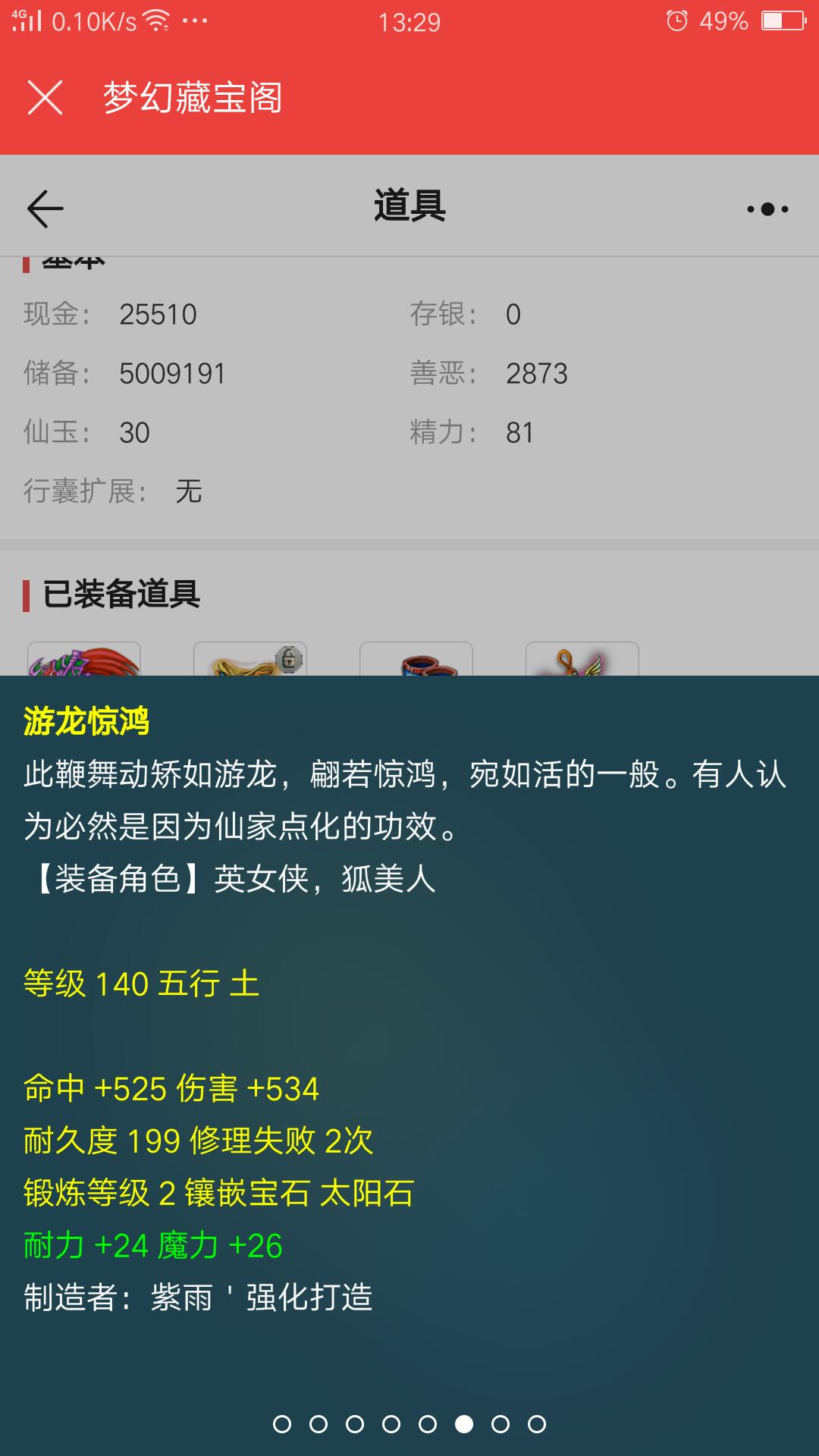View the blue boots equipment item
This screenshot has height=1456, width=819.
[416, 660]
